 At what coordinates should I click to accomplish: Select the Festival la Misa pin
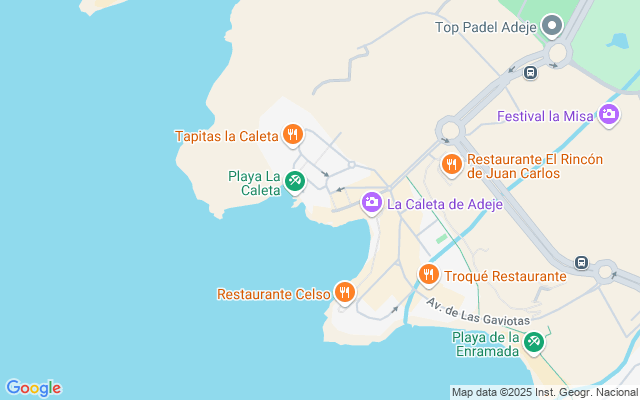[x=608, y=116]
